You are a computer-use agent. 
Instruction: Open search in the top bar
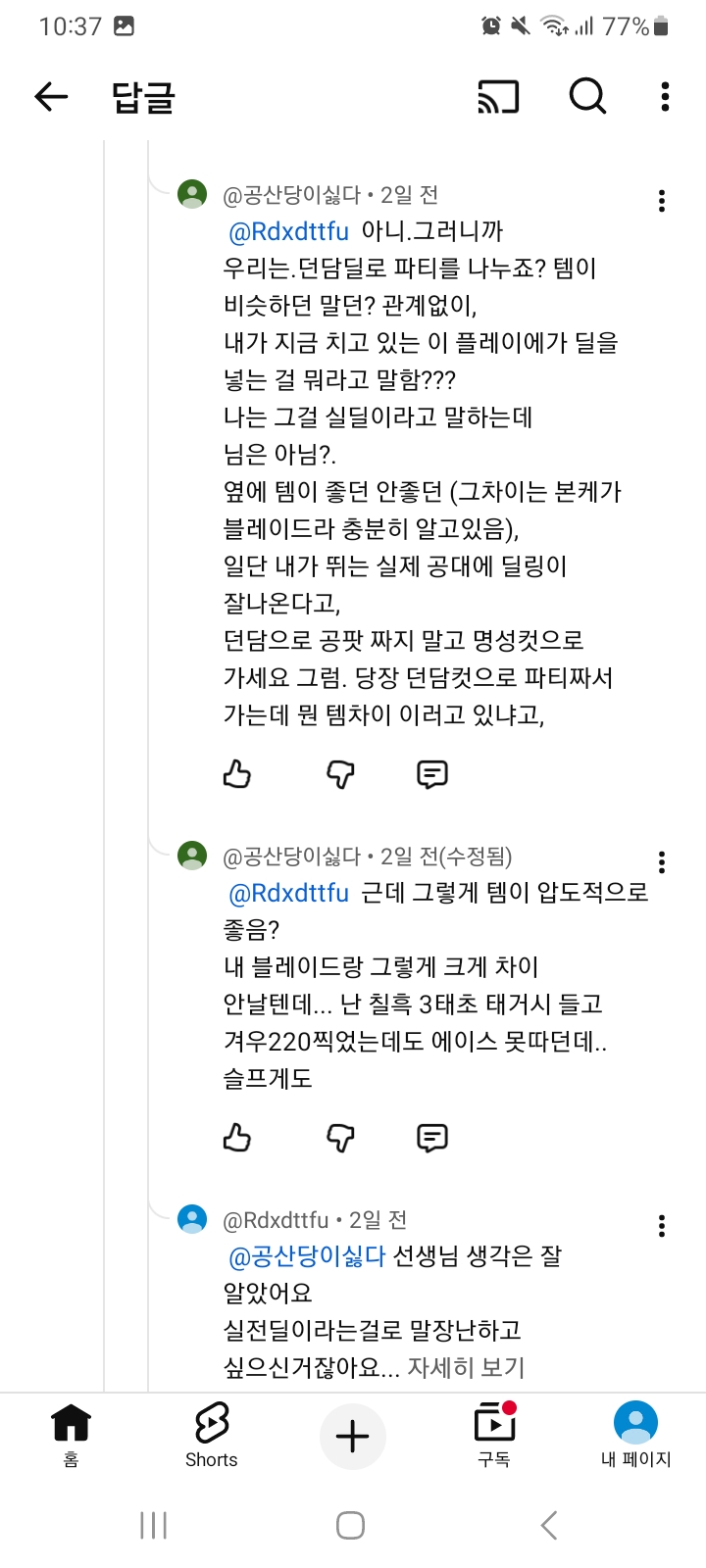click(x=587, y=96)
